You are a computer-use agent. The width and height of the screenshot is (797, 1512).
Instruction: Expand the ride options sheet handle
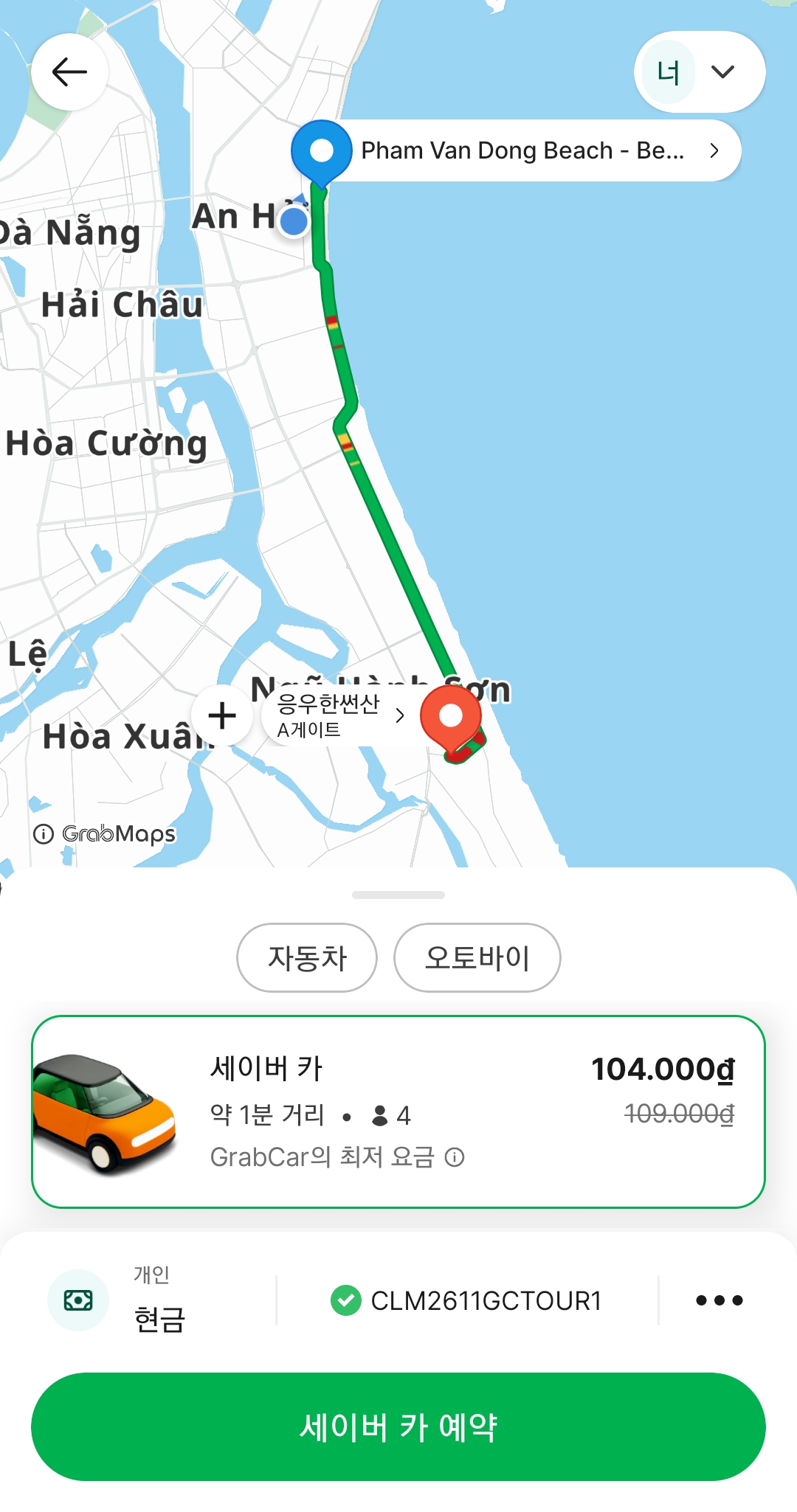point(398,895)
